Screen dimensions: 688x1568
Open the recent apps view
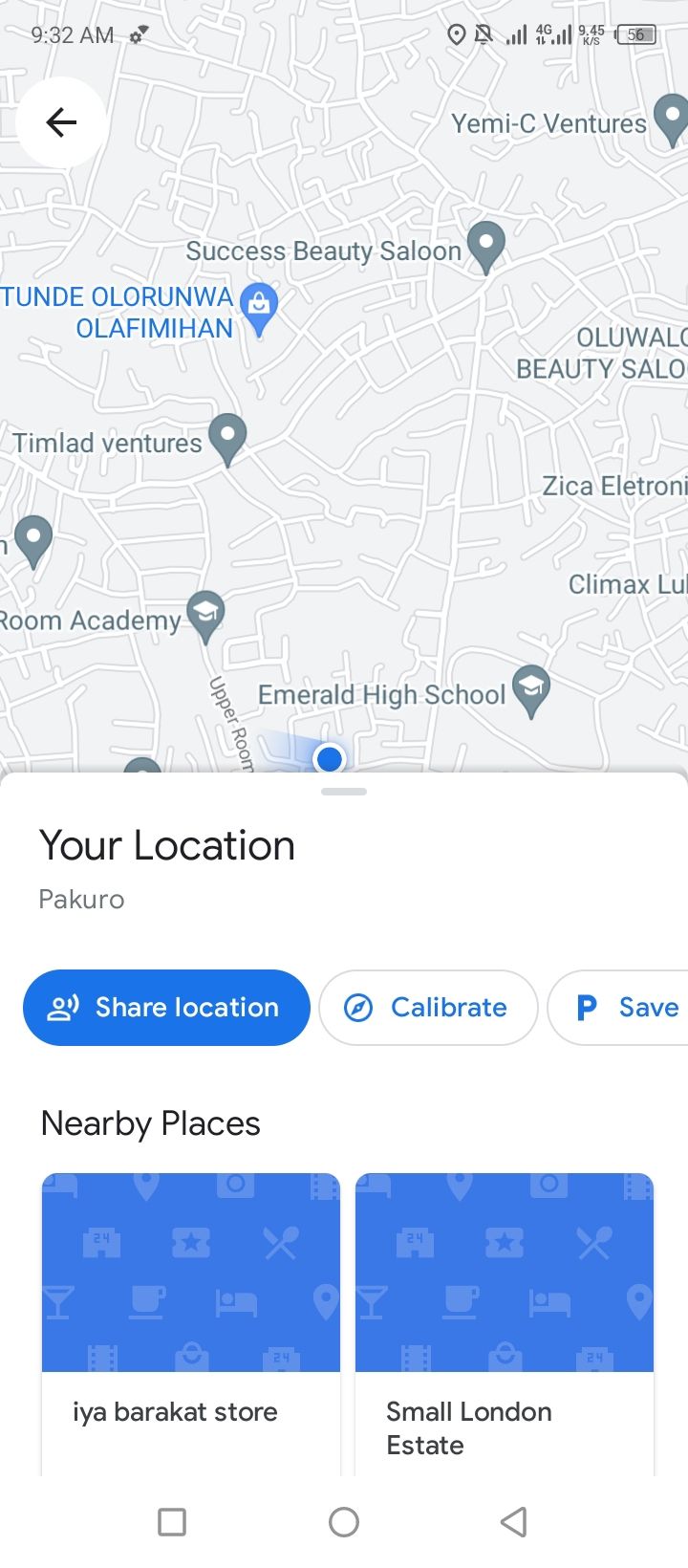pos(172,1521)
